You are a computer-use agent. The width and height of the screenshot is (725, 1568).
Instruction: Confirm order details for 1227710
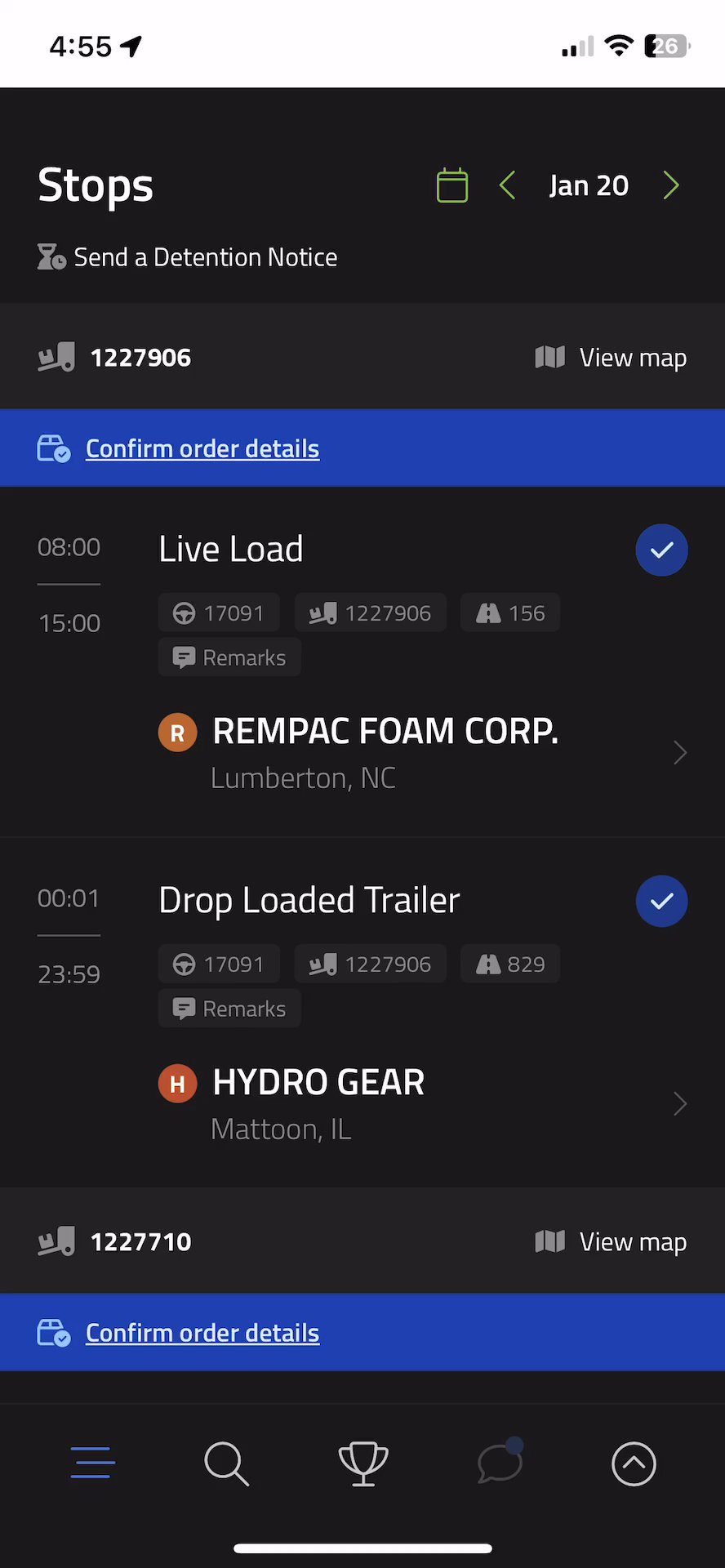(x=202, y=1333)
